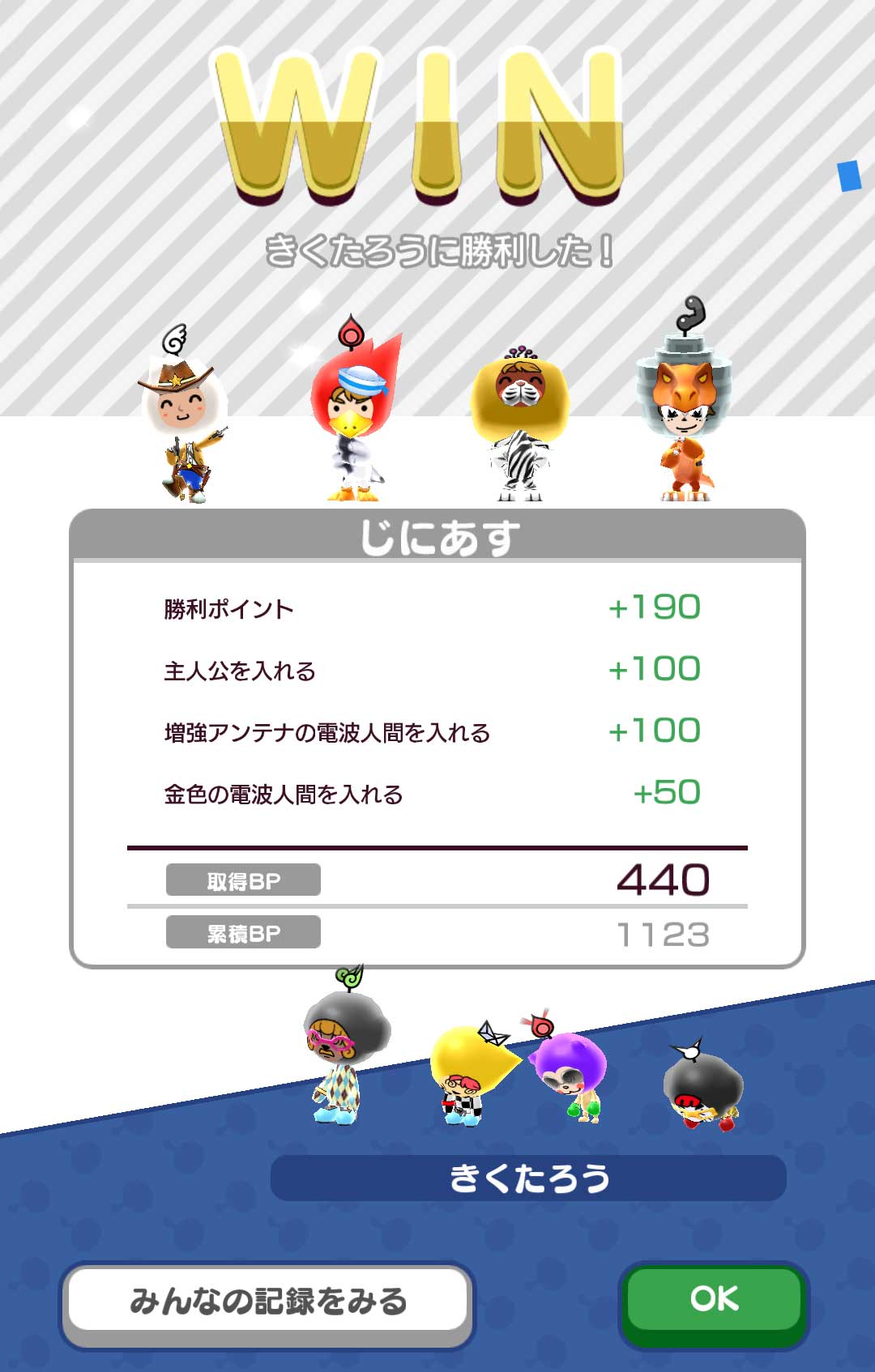The width and height of the screenshot is (875, 1372).
Task: Tap the green OK button
Action: [714, 1300]
